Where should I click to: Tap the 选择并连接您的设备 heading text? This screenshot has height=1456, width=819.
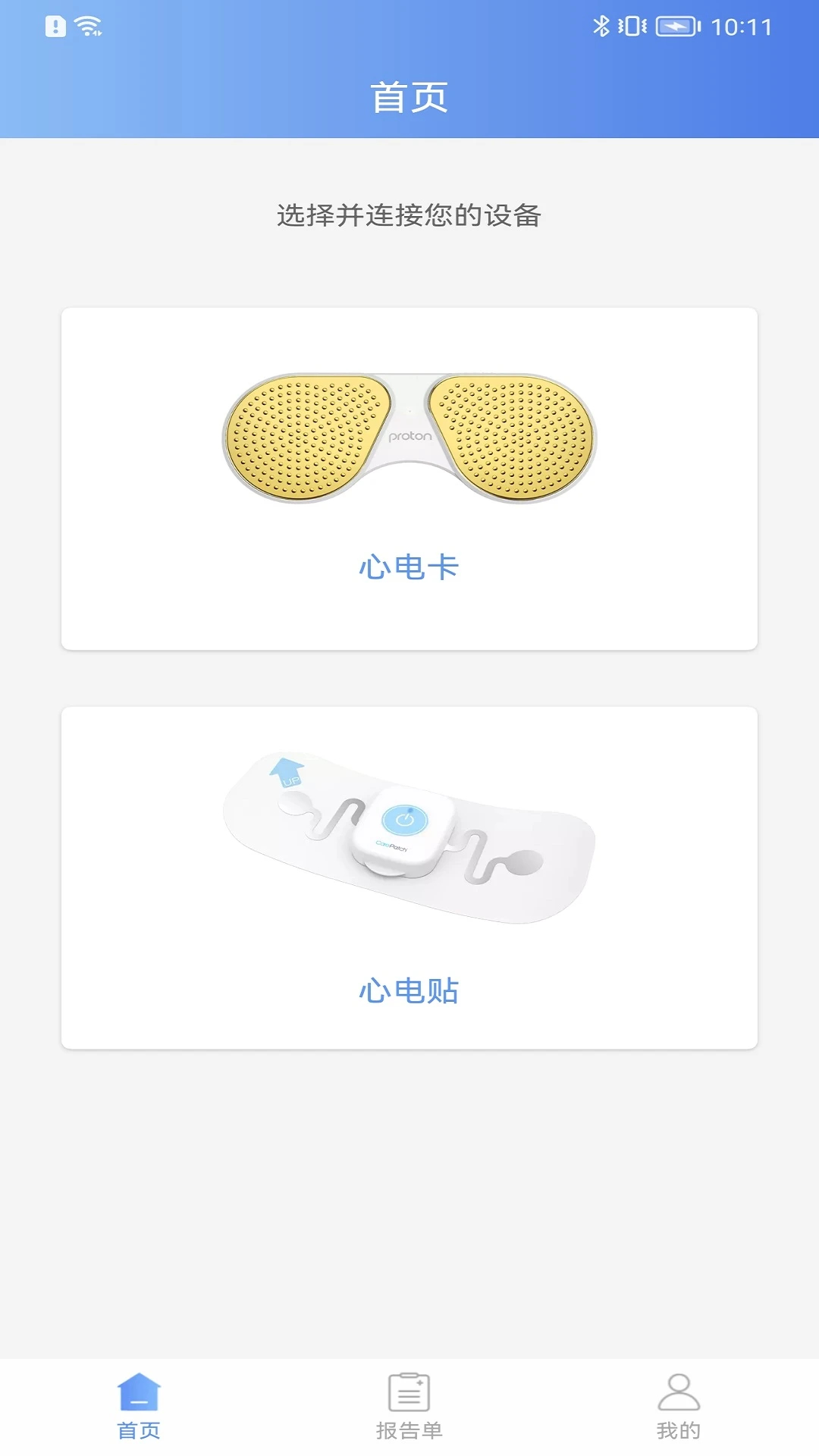point(409,215)
